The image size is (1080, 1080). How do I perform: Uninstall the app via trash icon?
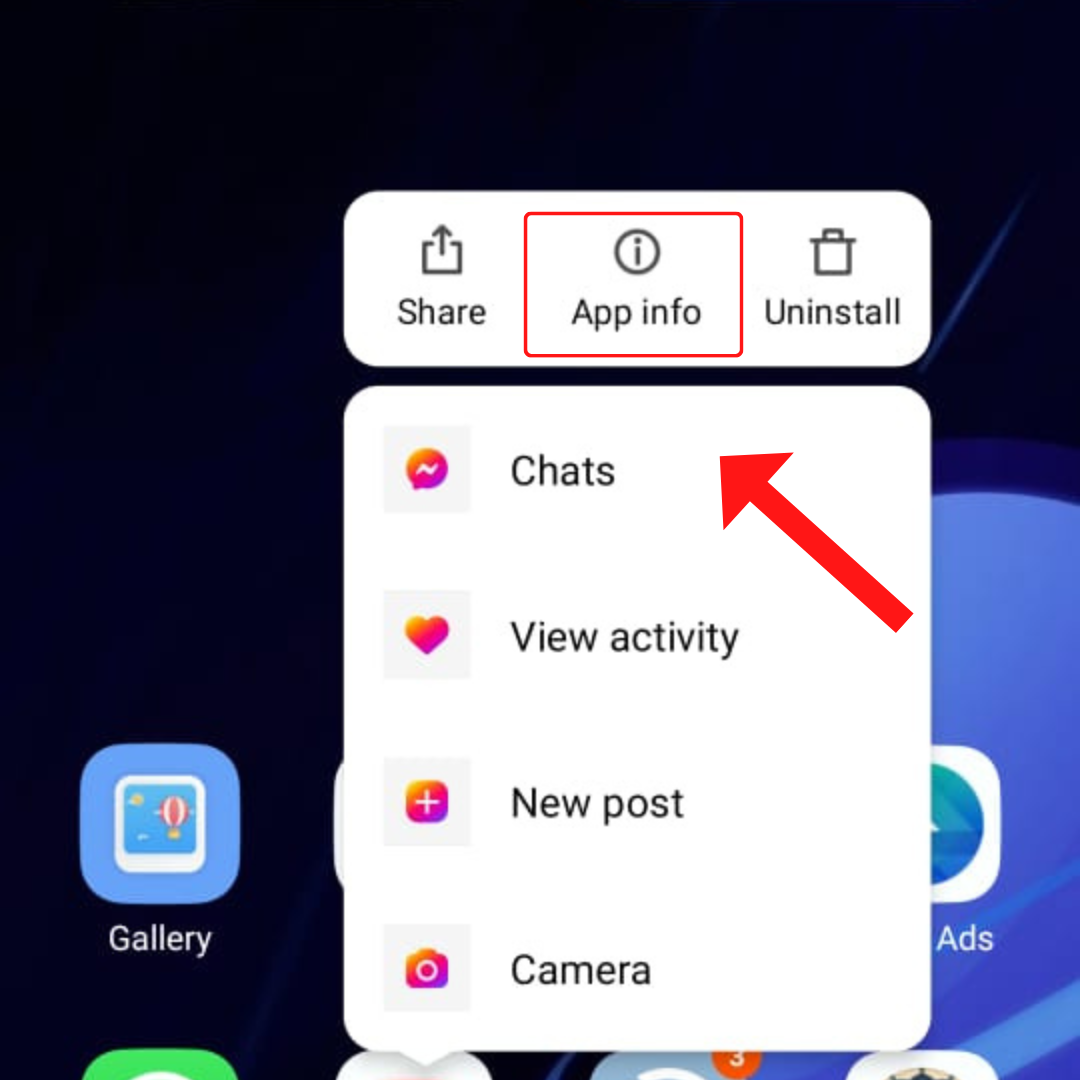(832, 278)
